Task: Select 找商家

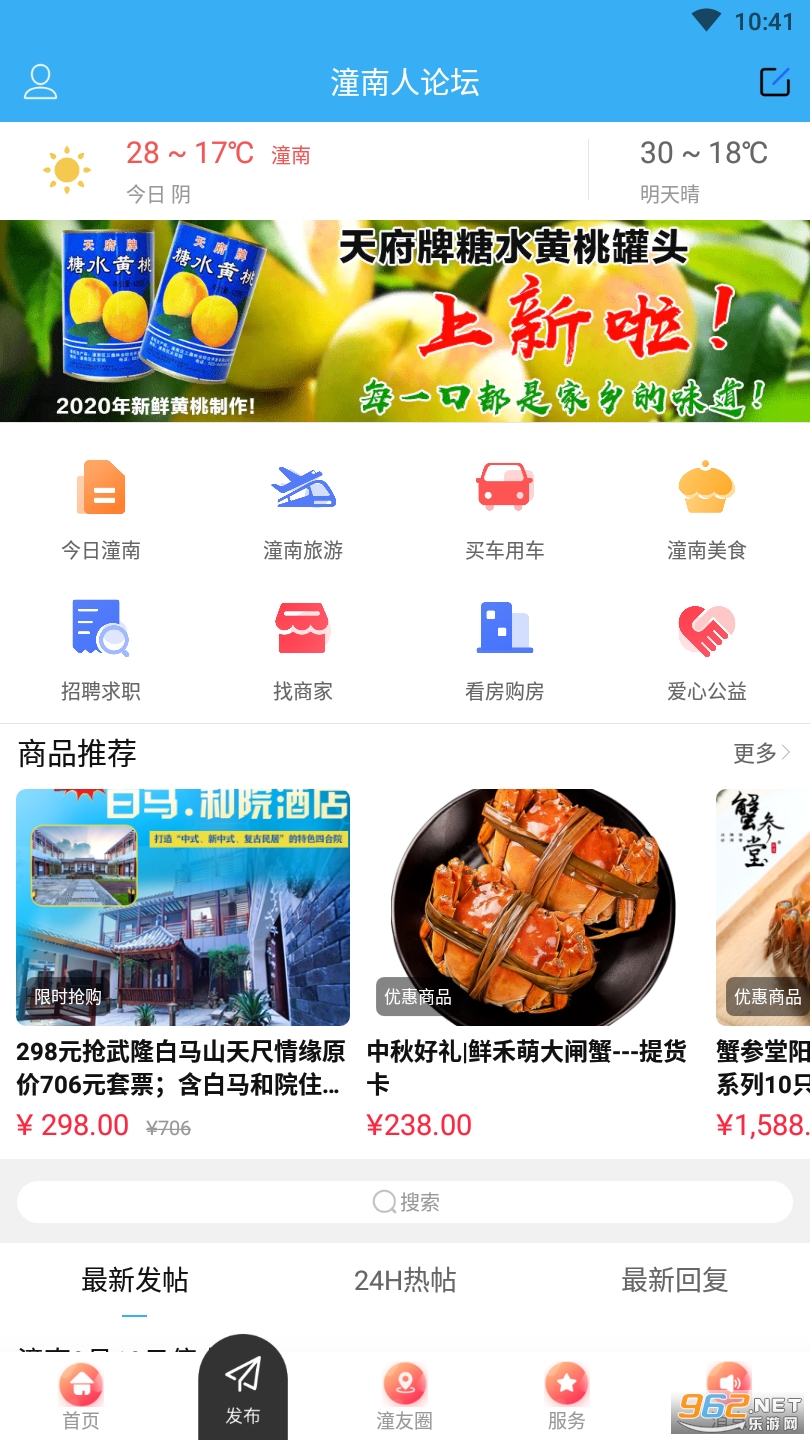Action: click(x=303, y=650)
